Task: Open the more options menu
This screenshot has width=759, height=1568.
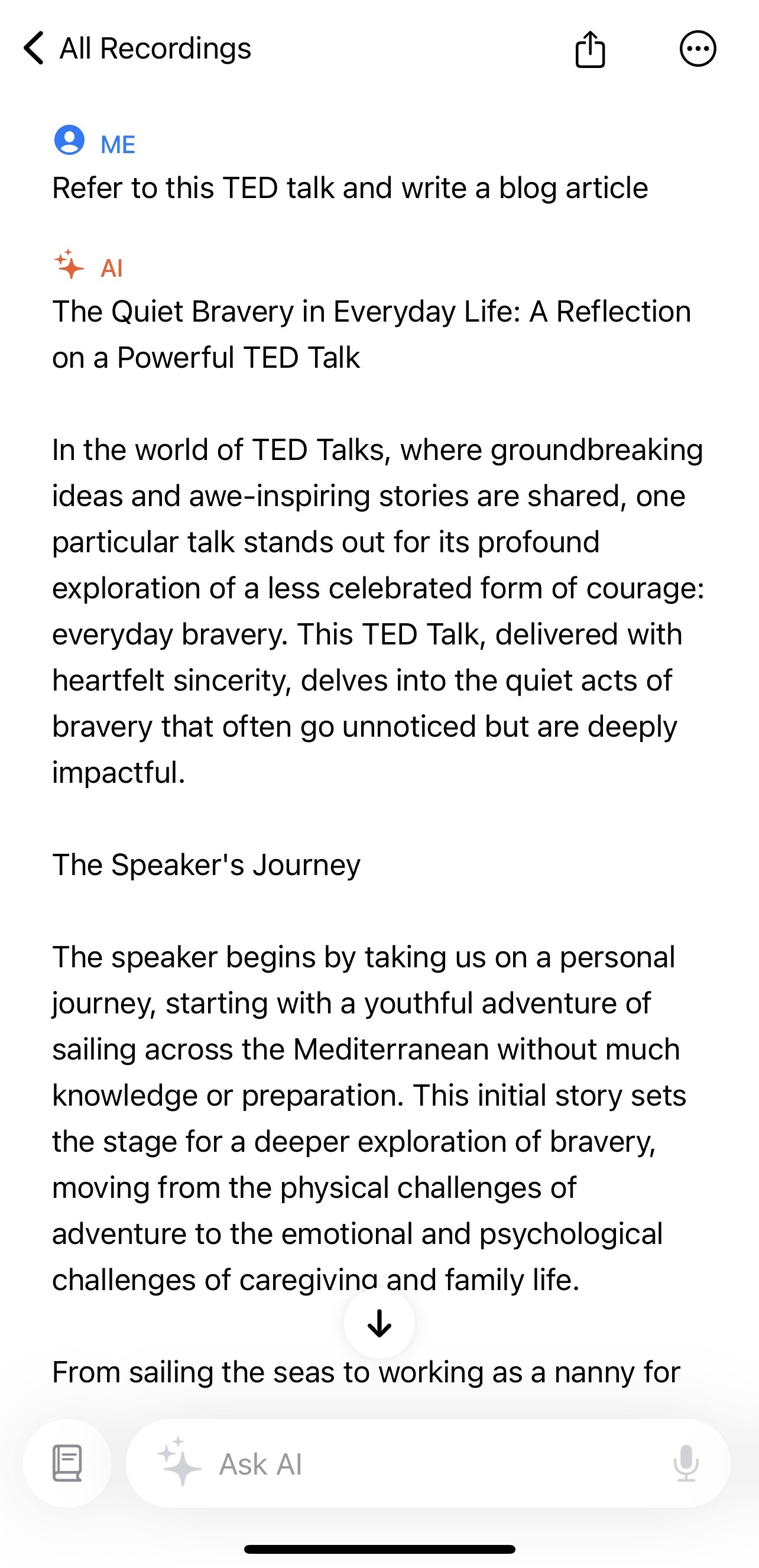Action: (x=698, y=48)
